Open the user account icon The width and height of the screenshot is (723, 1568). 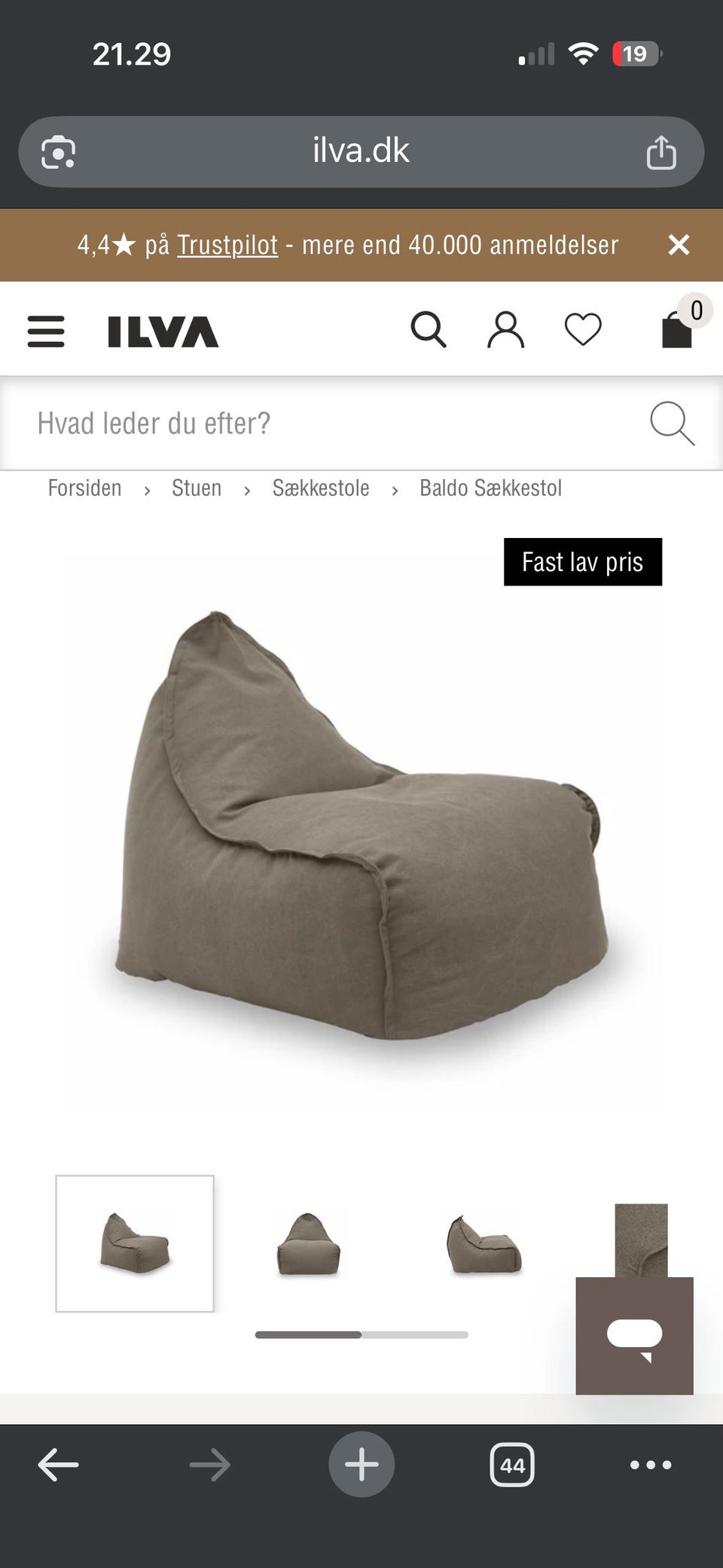pyautogui.click(x=505, y=329)
